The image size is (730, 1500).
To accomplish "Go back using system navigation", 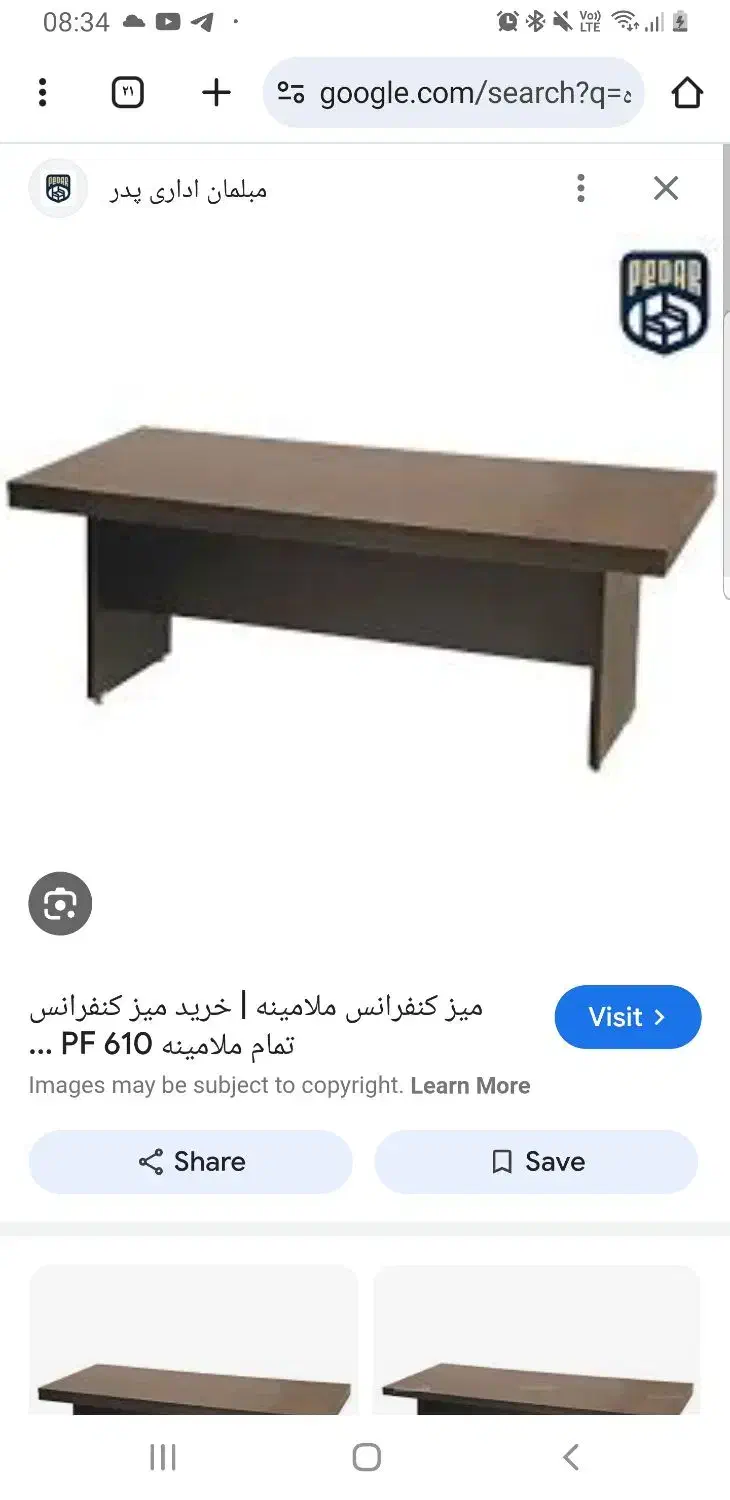I will pos(570,1457).
